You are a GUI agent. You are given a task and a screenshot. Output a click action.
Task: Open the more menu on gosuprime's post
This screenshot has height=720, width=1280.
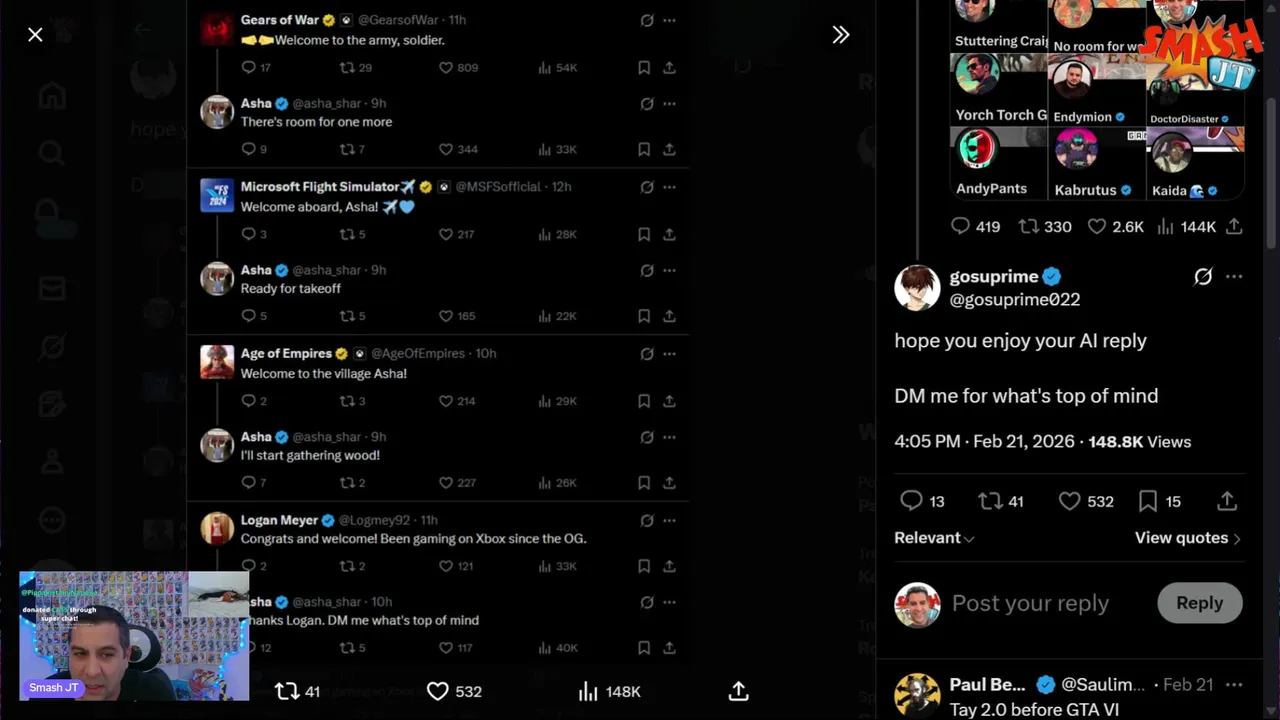point(1234,277)
